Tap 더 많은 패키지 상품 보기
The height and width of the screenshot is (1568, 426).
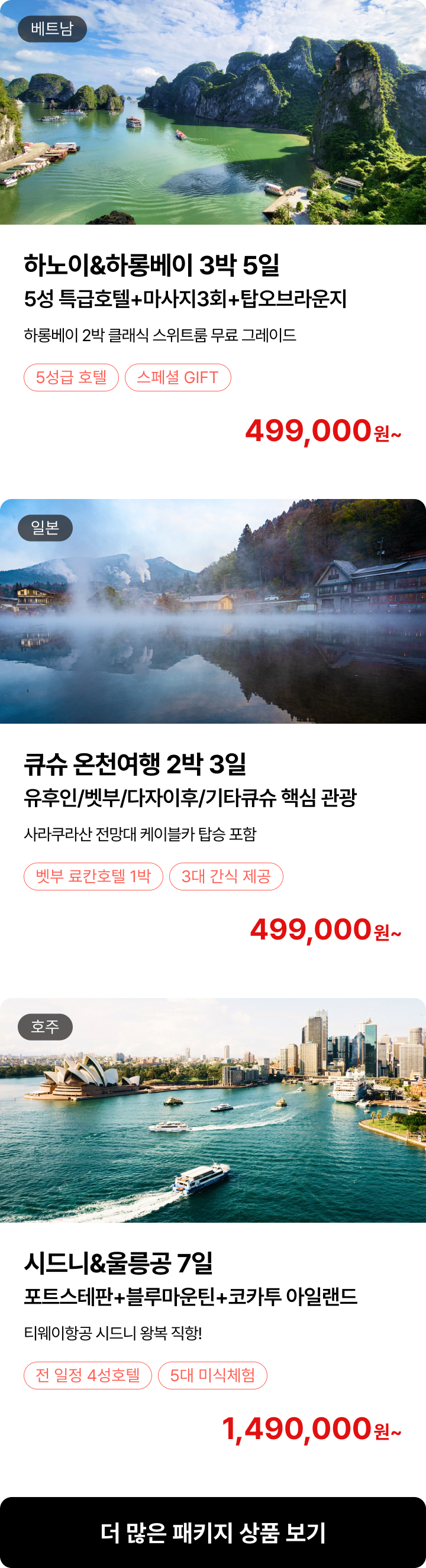(x=212, y=1532)
